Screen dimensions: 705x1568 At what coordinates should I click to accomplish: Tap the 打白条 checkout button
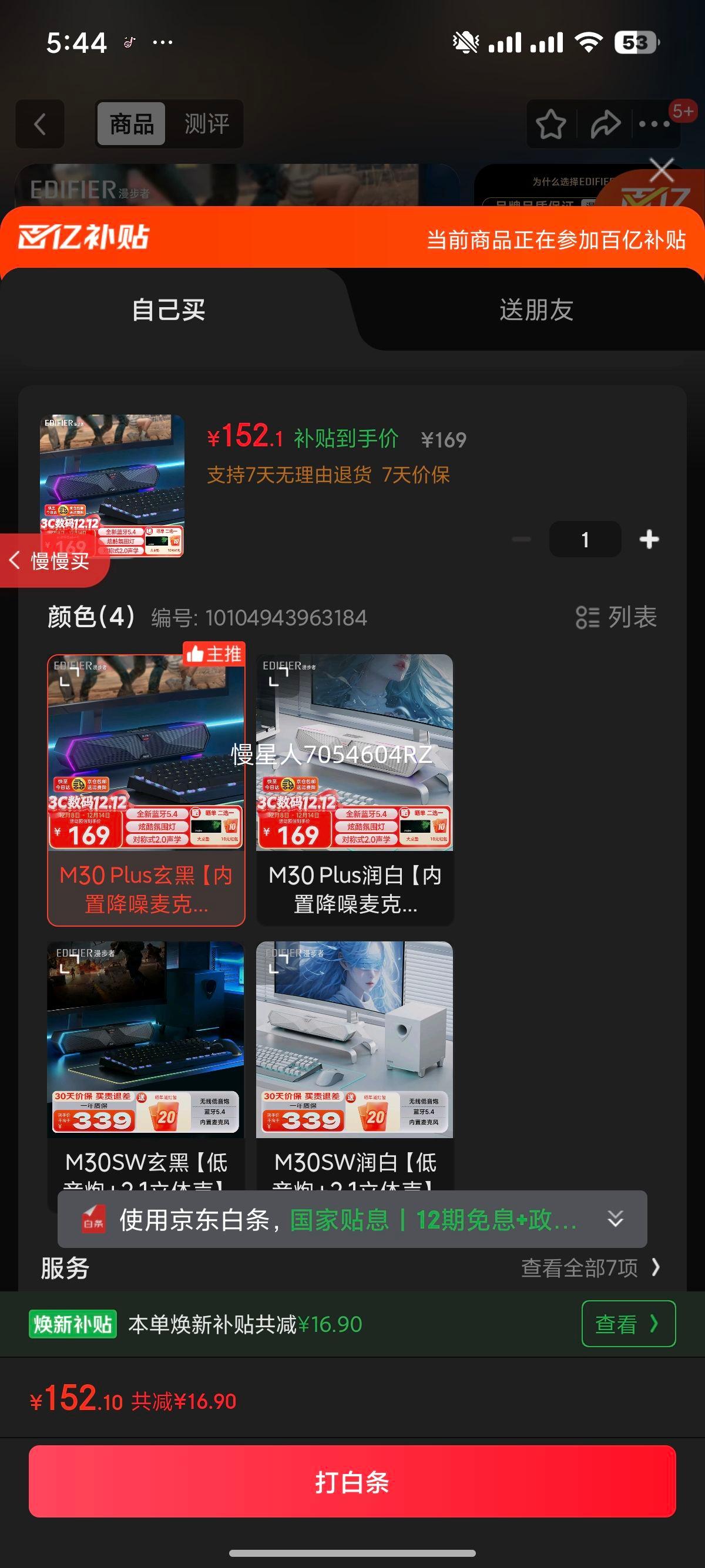[352, 1483]
